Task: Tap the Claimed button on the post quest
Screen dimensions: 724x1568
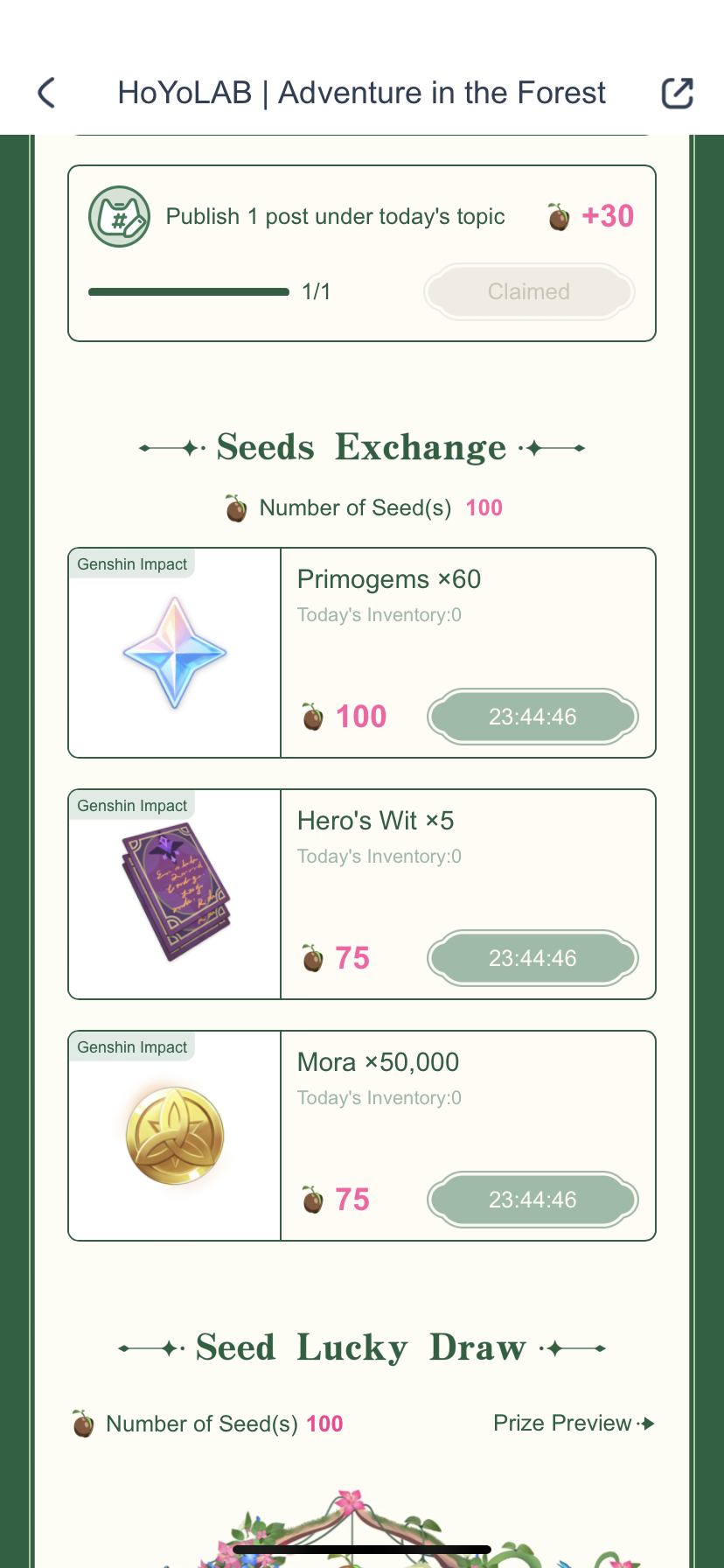Action: (x=529, y=291)
